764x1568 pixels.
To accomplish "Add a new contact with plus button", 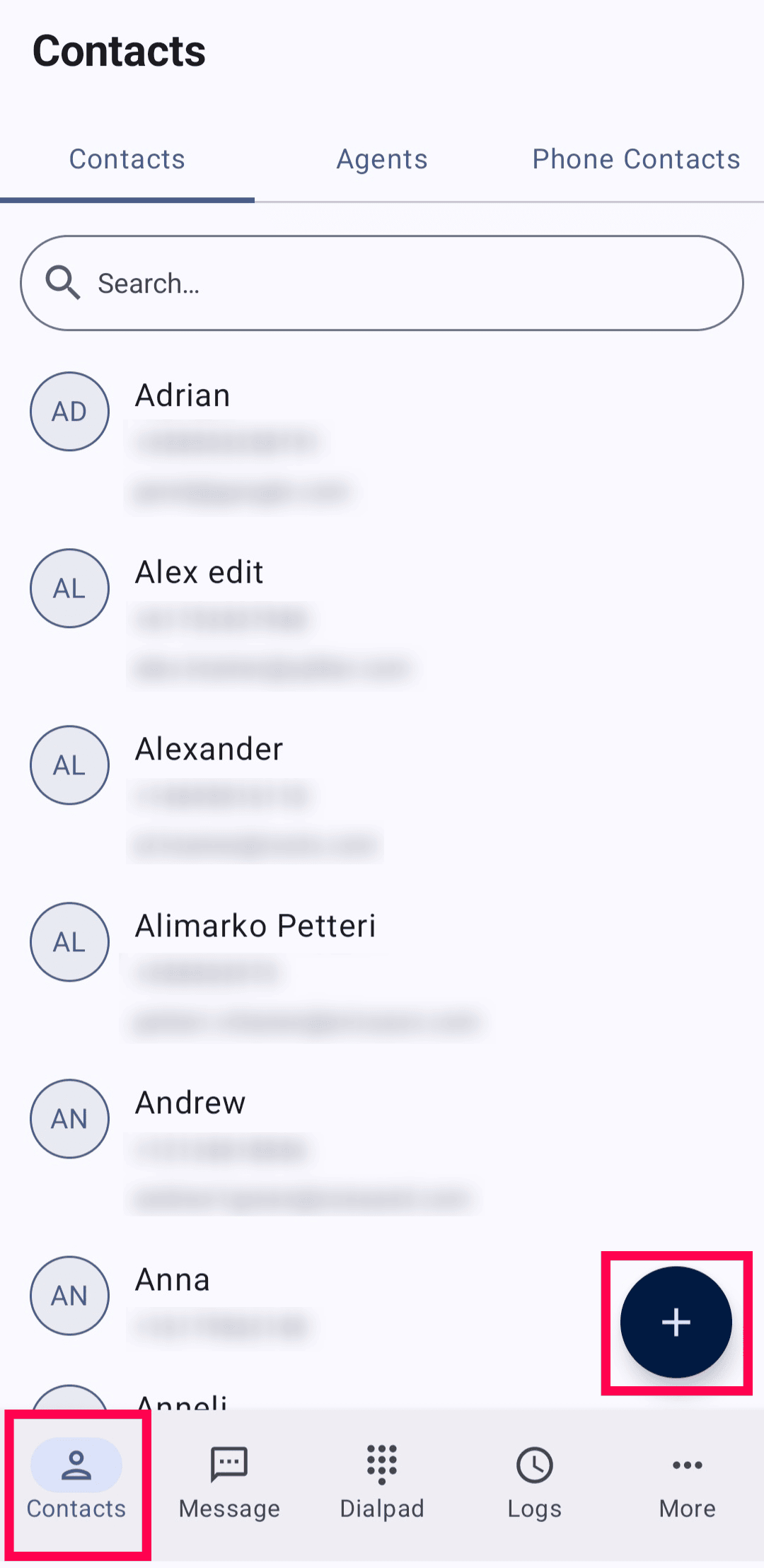I will point(676,1322).
